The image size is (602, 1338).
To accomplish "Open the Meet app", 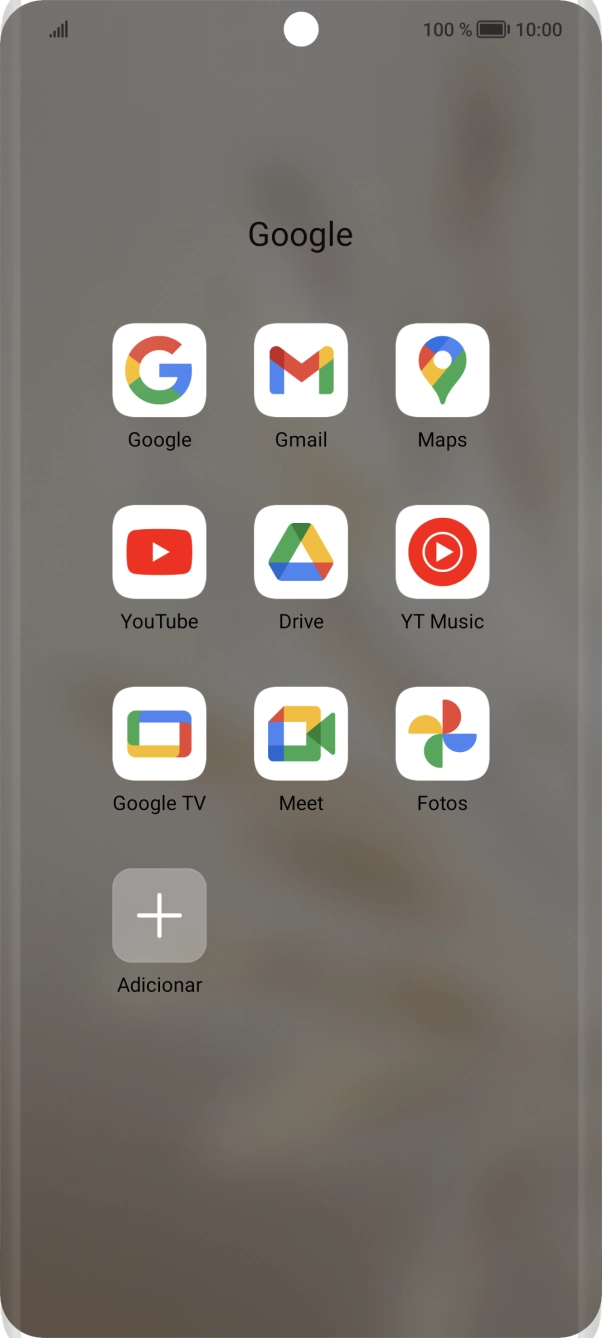I will (x=301, y=734).
